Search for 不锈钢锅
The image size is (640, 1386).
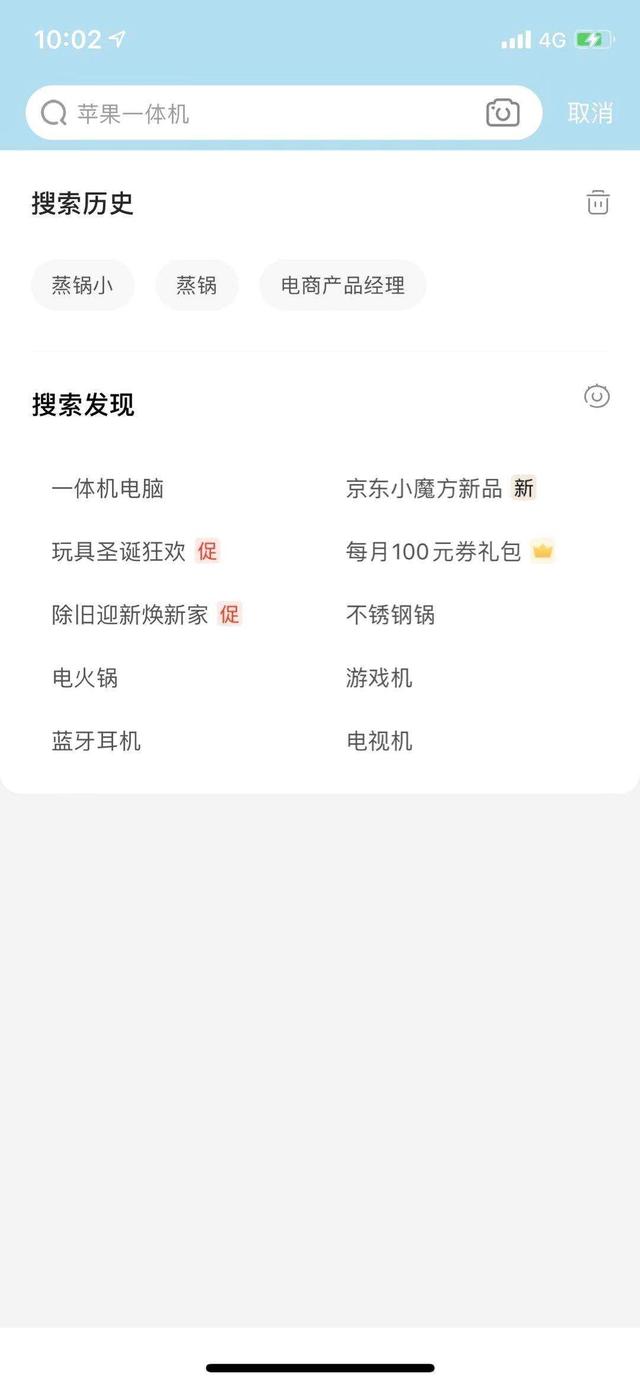click(390, 614)
